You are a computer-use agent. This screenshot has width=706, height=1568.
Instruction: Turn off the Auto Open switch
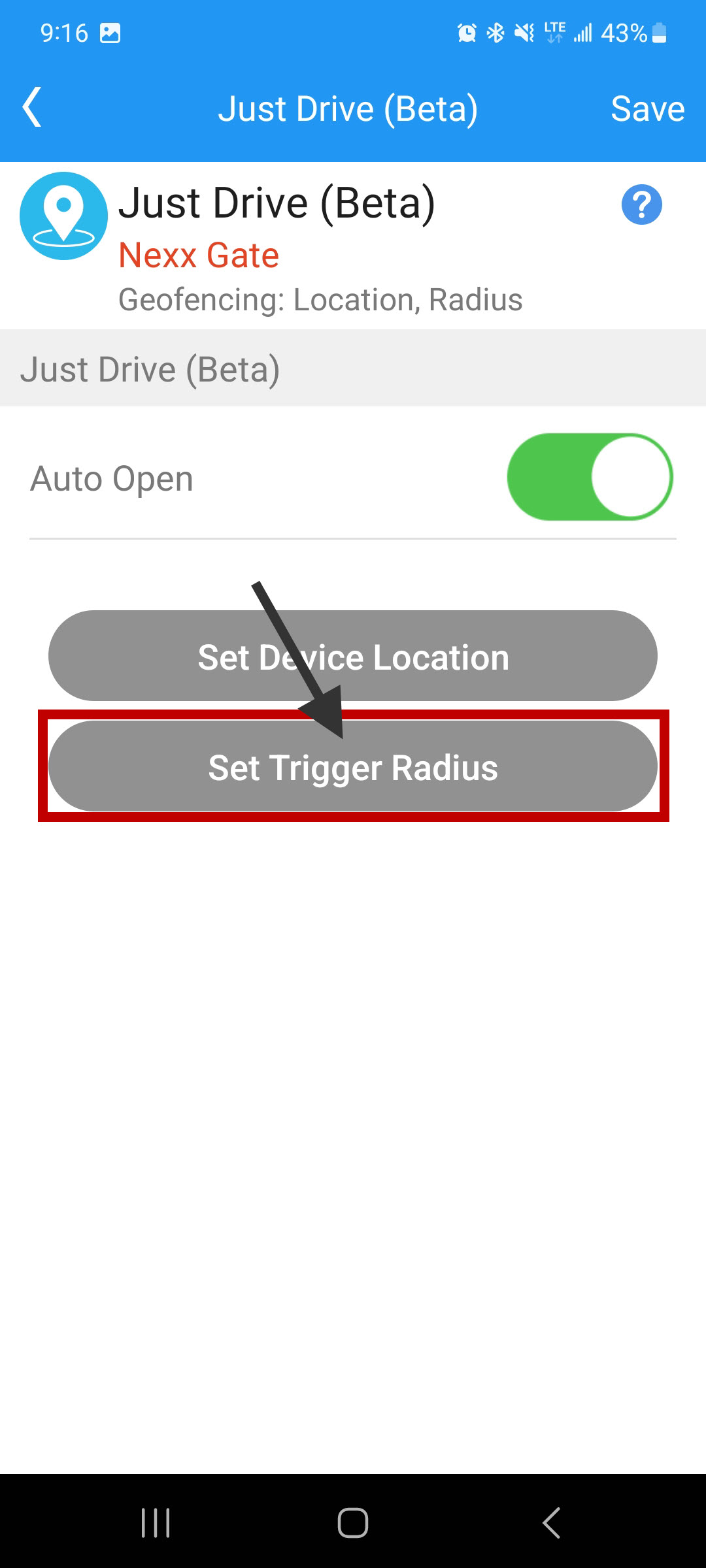point(590,478)
